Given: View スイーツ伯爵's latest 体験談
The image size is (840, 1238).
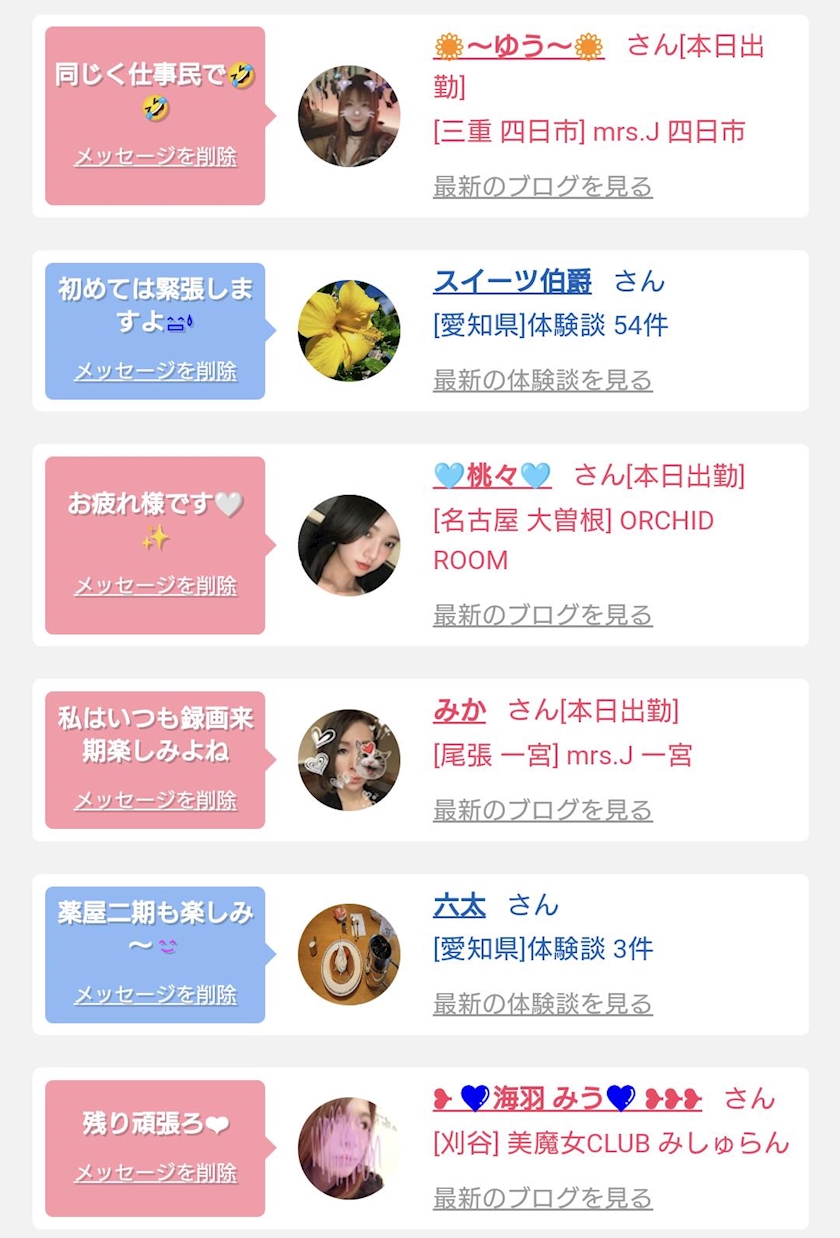Looking at the screenshot, I should pos(543,380).
